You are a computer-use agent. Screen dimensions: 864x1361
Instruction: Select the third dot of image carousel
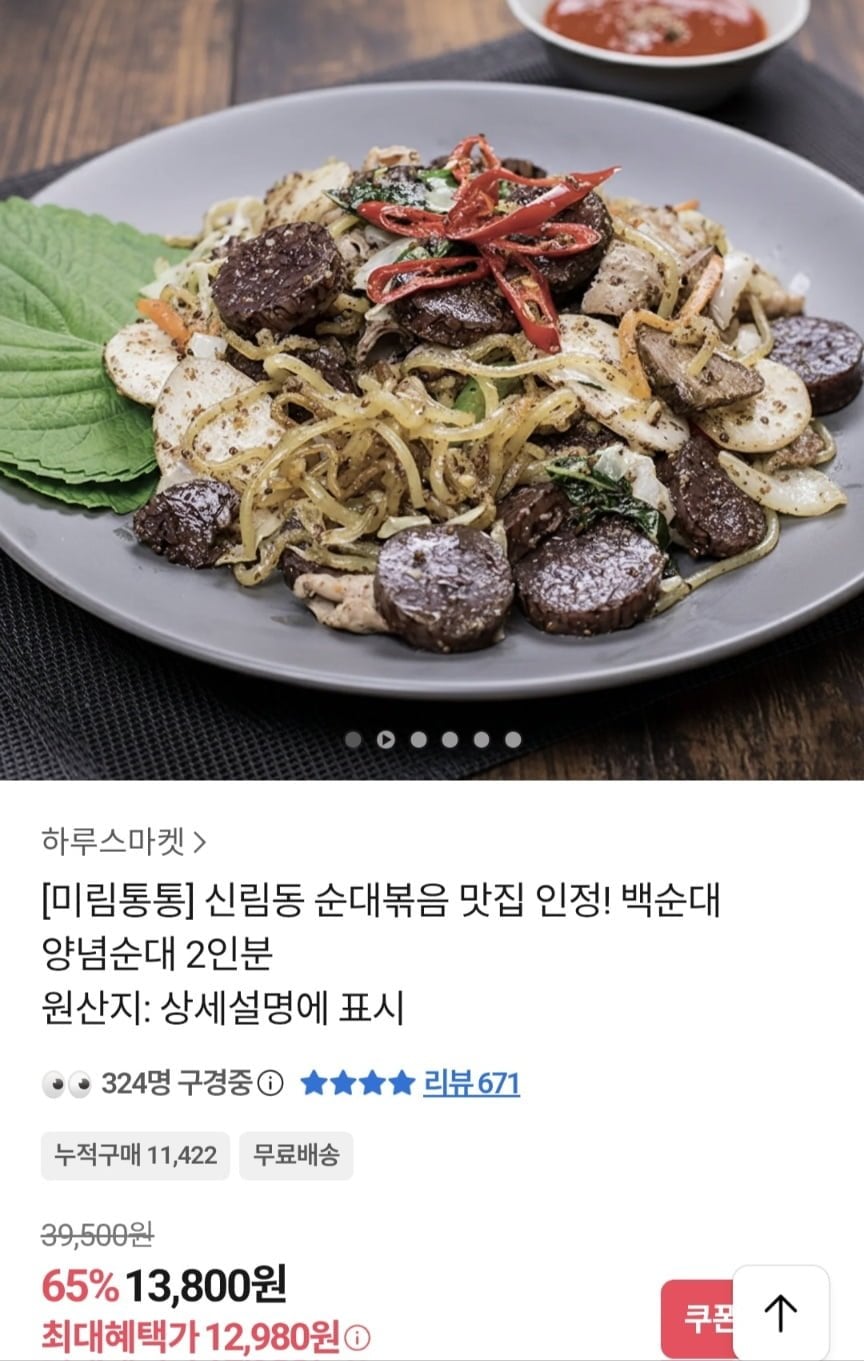pyautogui.click(x=418, y=740)
